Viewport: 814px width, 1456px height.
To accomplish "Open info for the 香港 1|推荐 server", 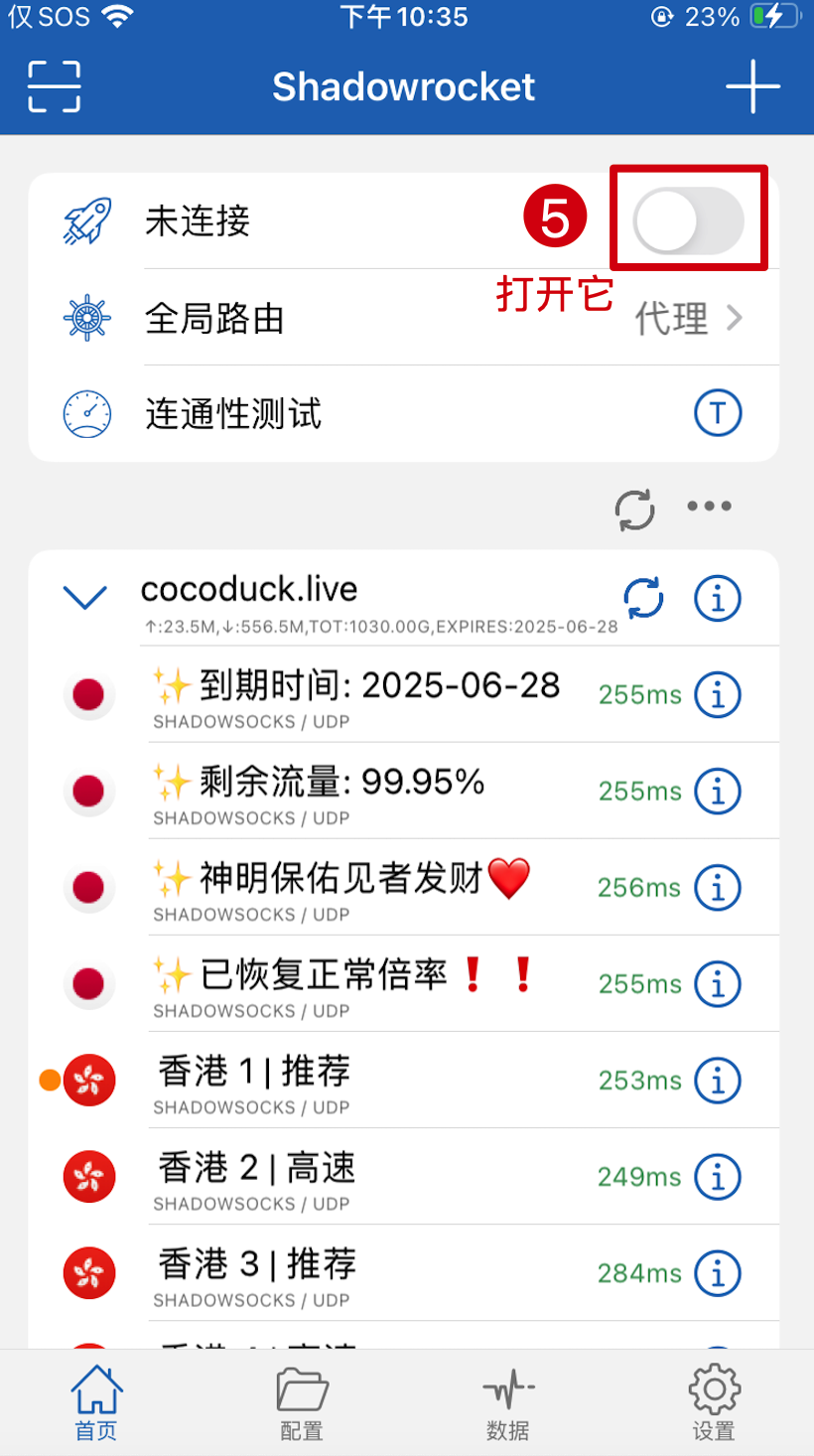I will [x=718, y=1080].
